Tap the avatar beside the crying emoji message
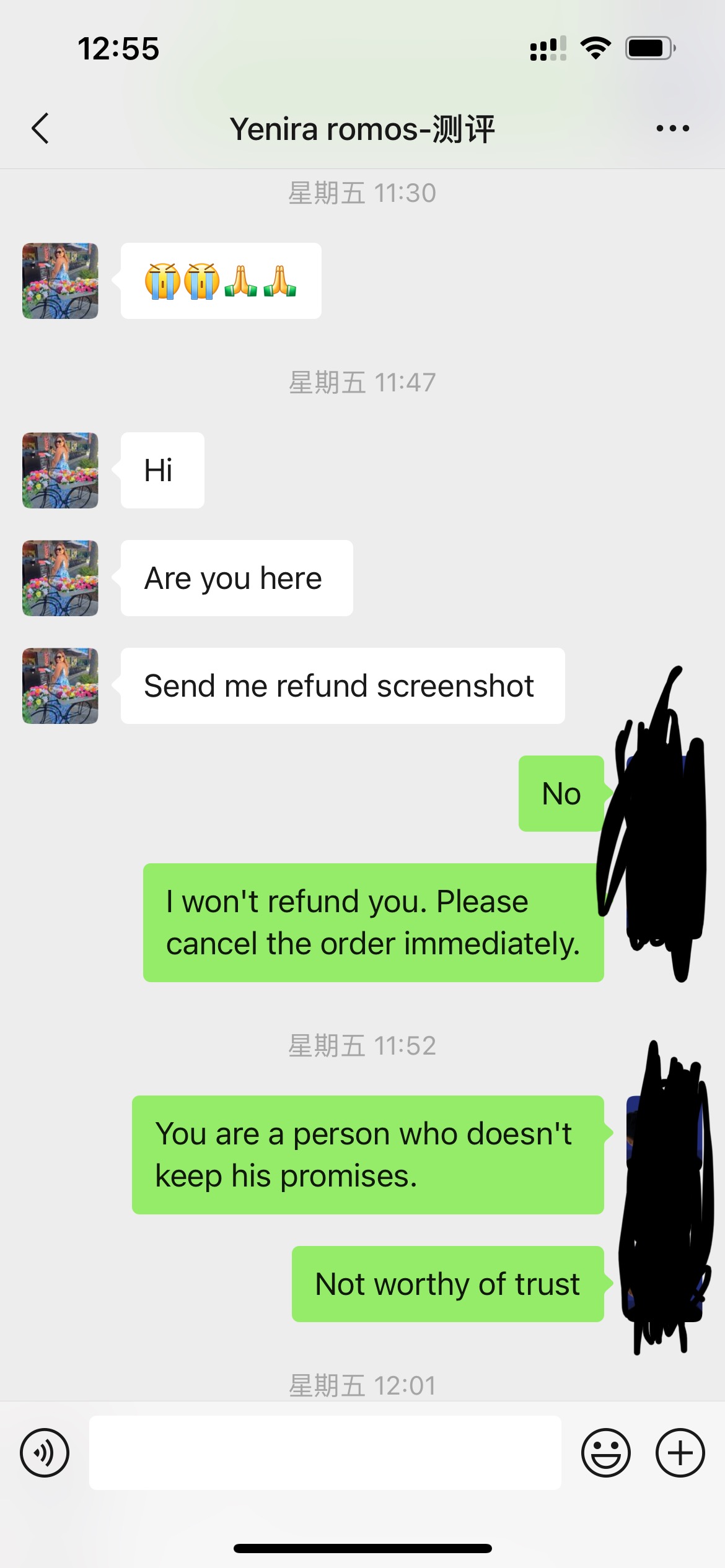 [x=60, y=281]
